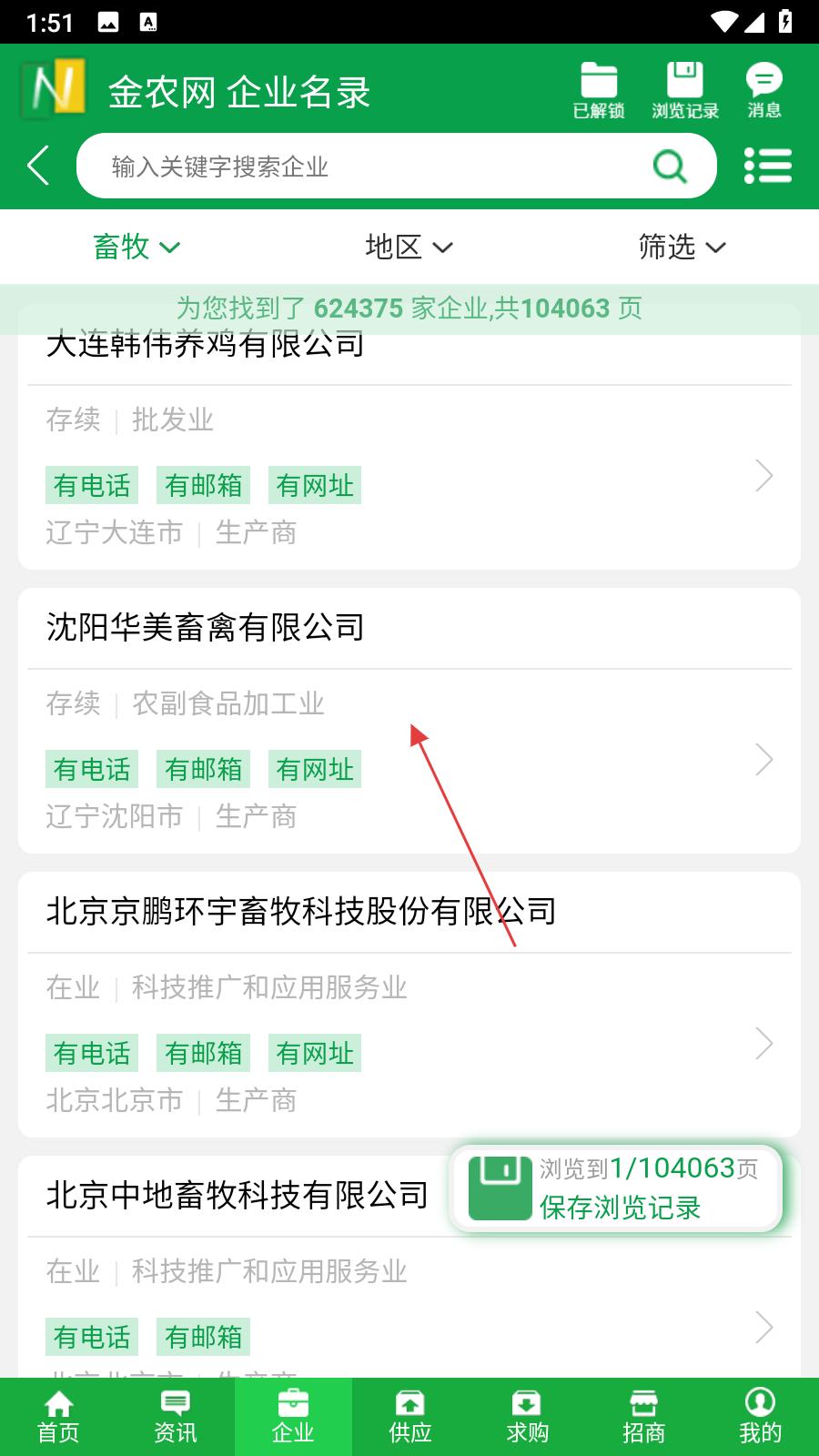Switch to the 首页 home tab
The height and width of the screenshot is (1456, 819).
pyautogui.click(x=58, y=1417)
